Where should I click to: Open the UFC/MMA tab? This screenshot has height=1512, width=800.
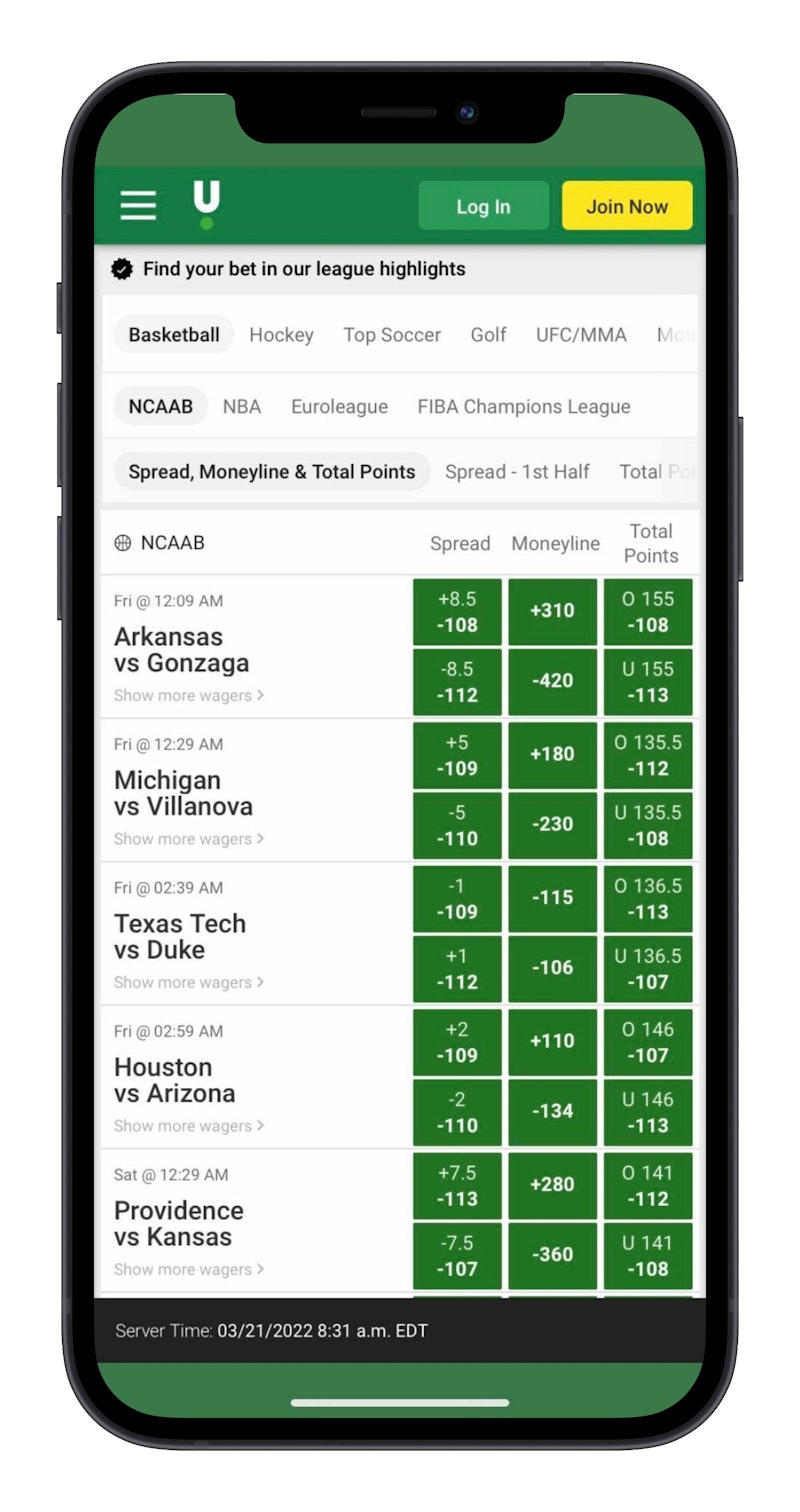pos(581,335)
